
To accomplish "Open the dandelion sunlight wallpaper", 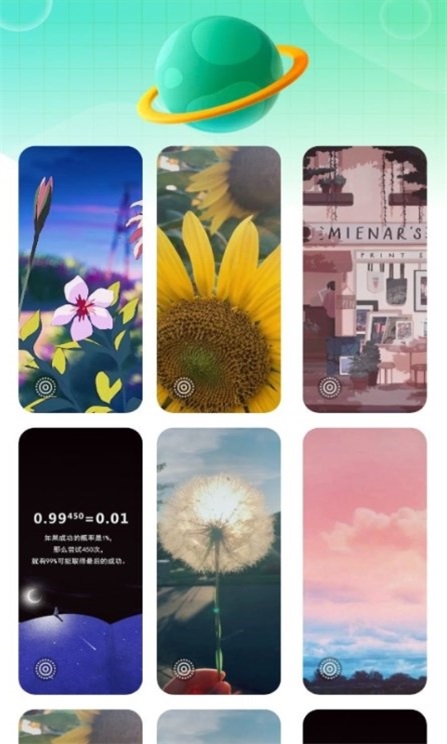I will coord(219,561).
